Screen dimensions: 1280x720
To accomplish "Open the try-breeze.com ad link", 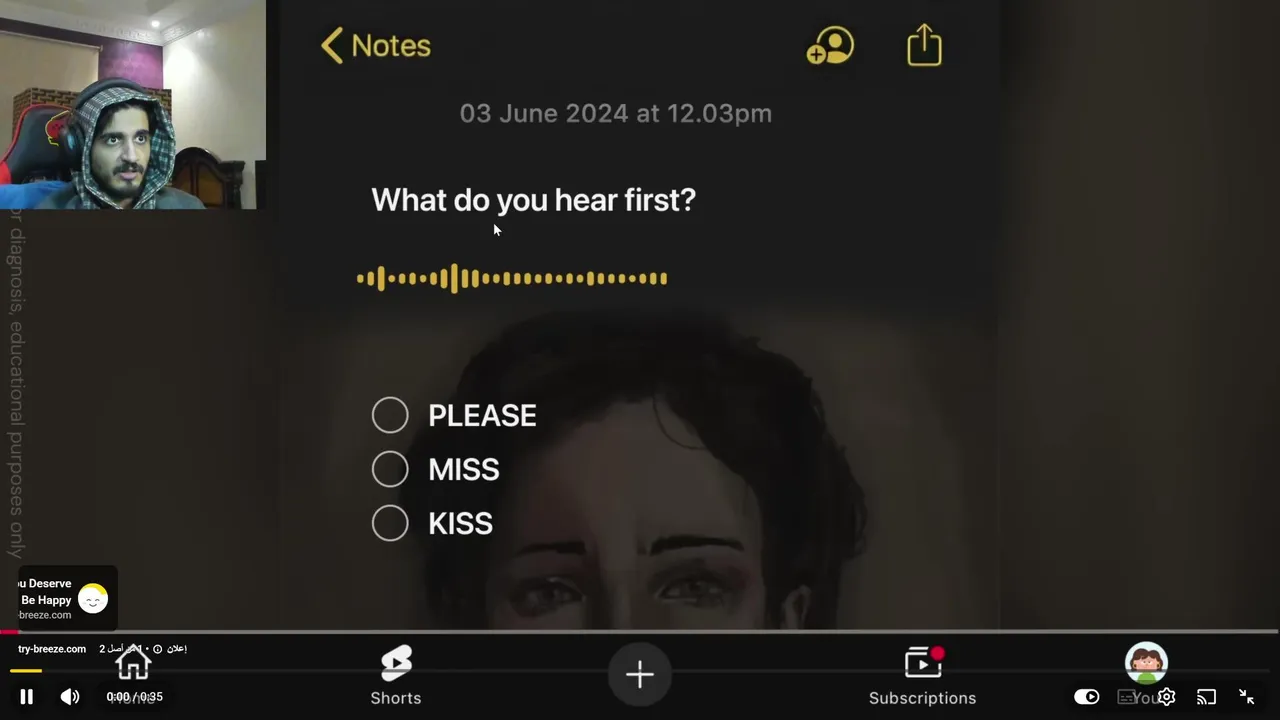I will (x=52, y=649).
